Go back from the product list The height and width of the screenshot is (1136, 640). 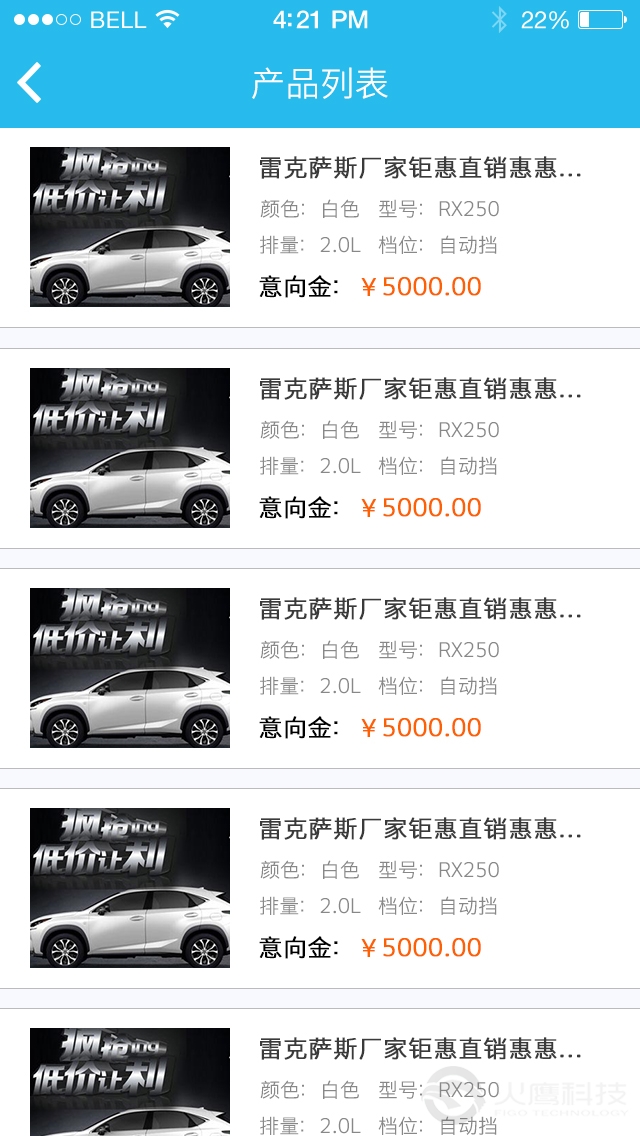coord(30,83)
